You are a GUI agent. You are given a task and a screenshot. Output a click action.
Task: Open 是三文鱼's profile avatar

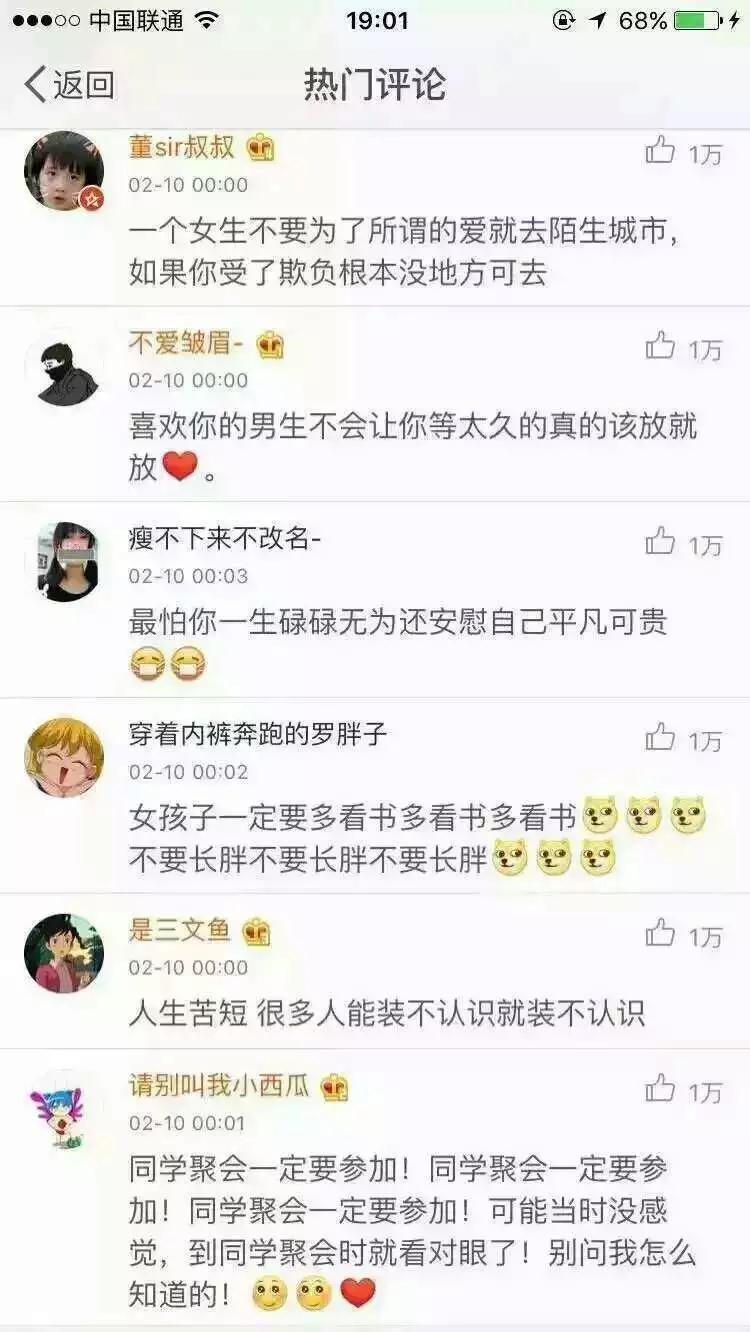[64, 953]
